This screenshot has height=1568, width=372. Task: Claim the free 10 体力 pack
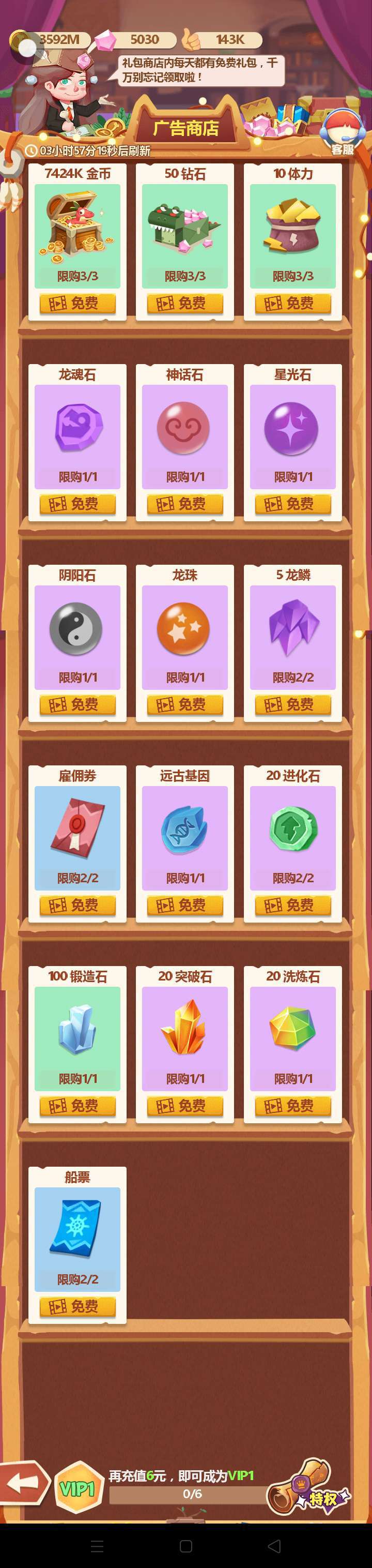(292, 303)
